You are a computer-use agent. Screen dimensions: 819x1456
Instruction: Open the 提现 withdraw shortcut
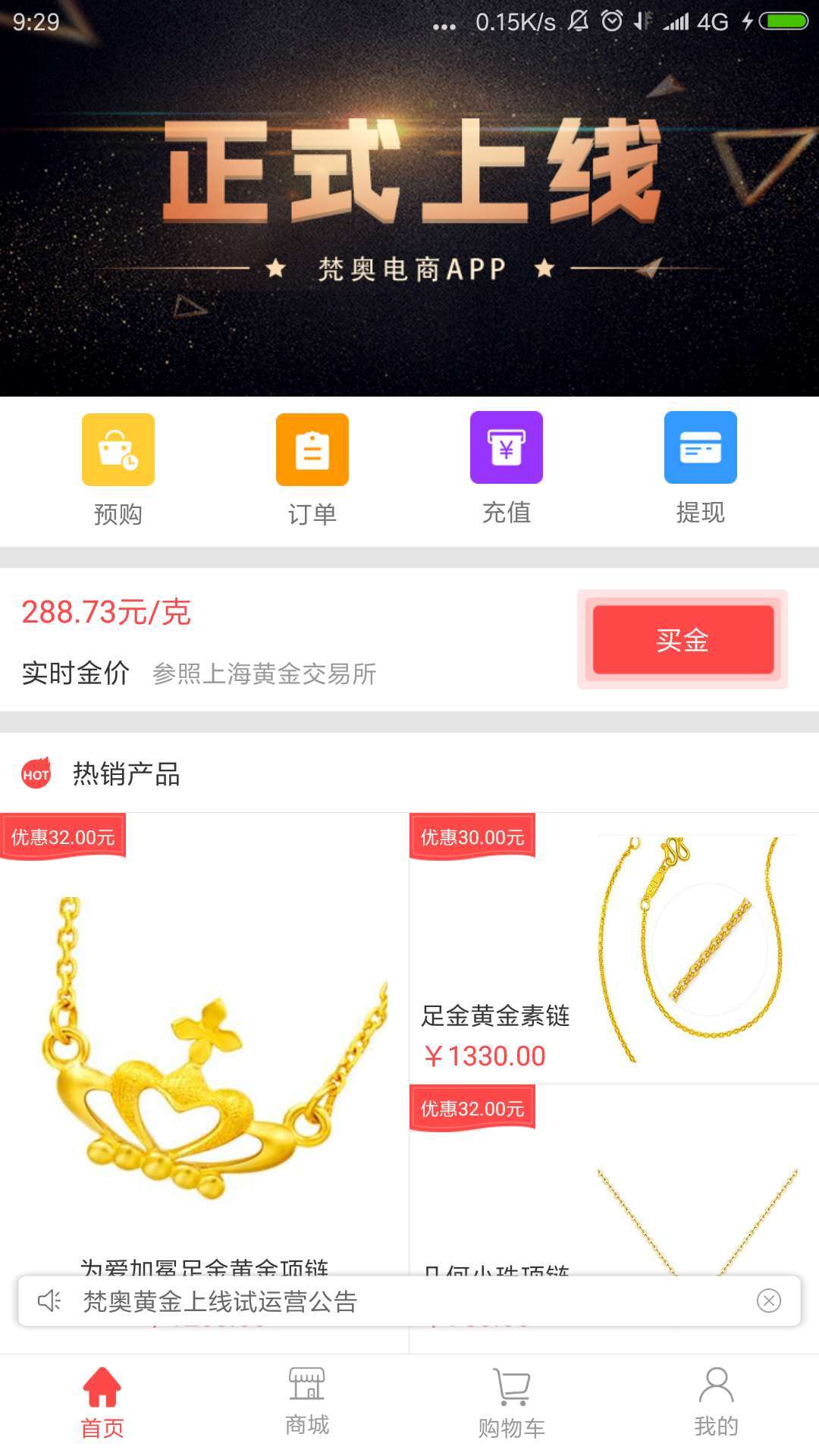[x=700, y=468]
